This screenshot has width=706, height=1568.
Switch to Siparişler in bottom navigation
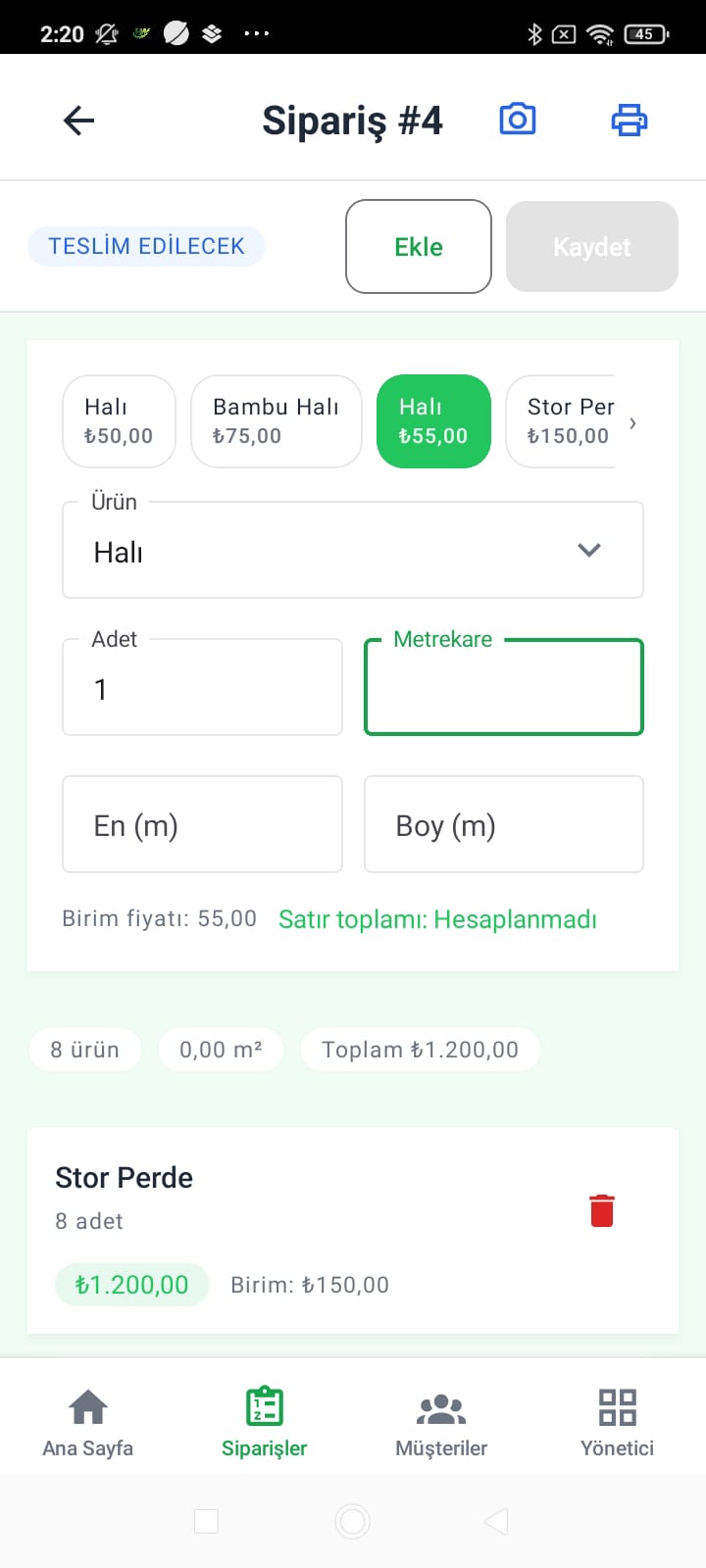click(x=264, y=1416)
